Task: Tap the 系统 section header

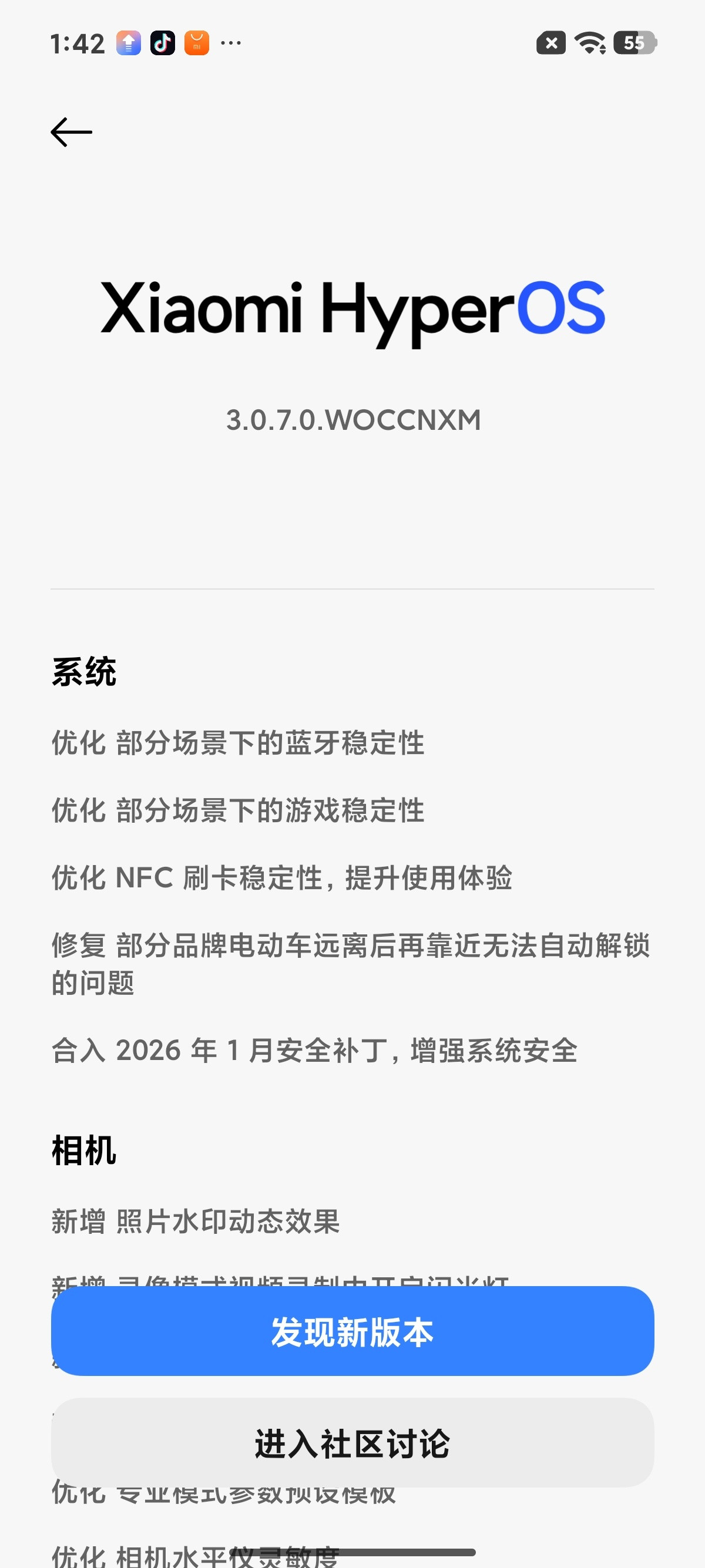Action: pyautogui.click(x=85, y=673)
